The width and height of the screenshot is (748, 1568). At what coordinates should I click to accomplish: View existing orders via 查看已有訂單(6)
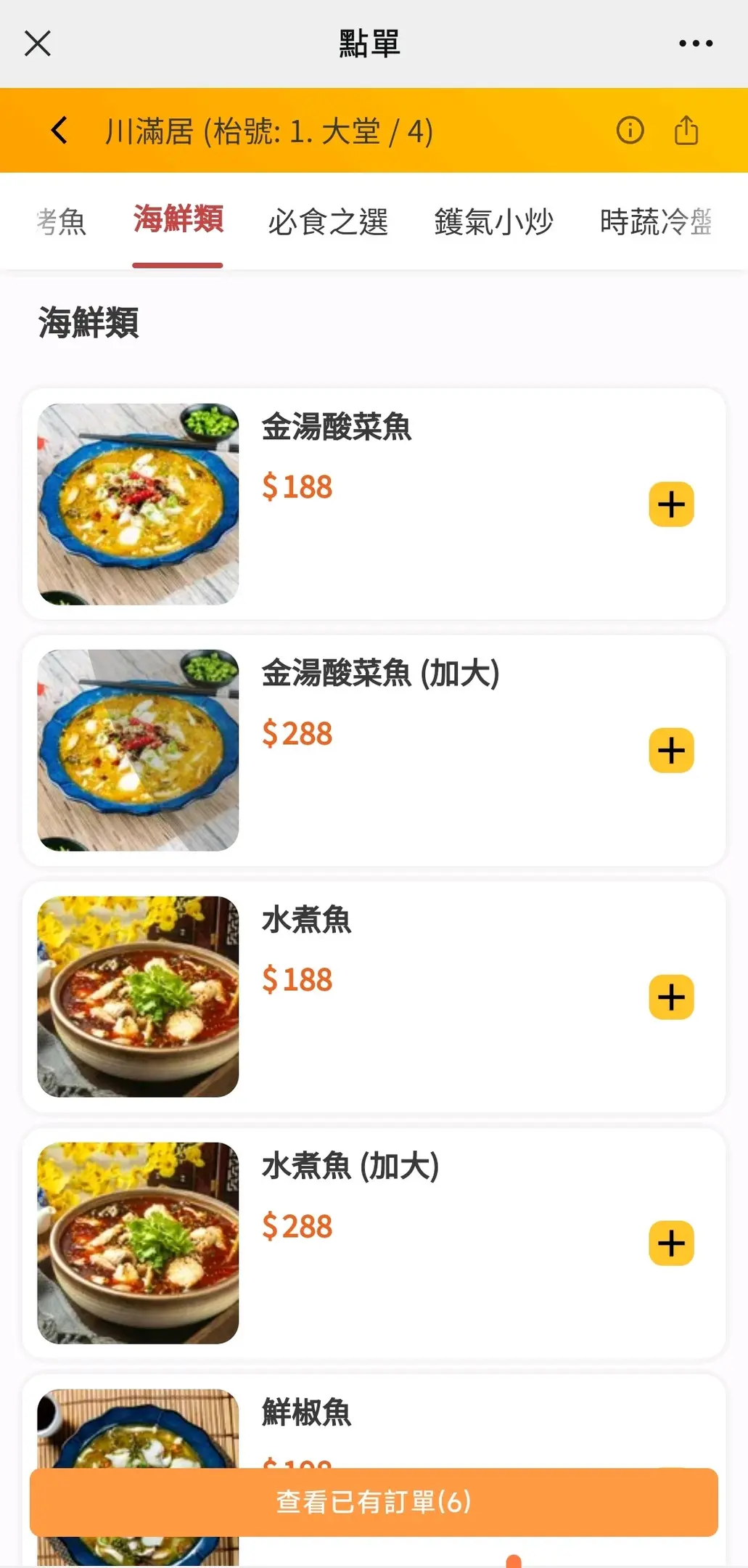coord(374,1501)
